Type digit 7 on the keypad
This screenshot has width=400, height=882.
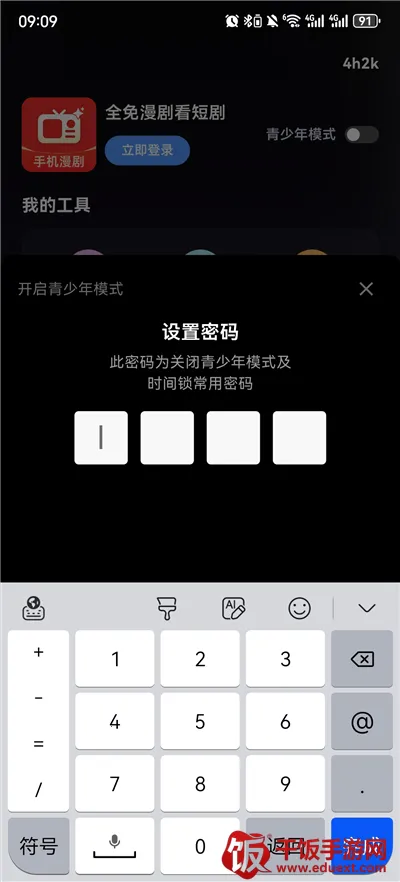(x=115, y=784)
